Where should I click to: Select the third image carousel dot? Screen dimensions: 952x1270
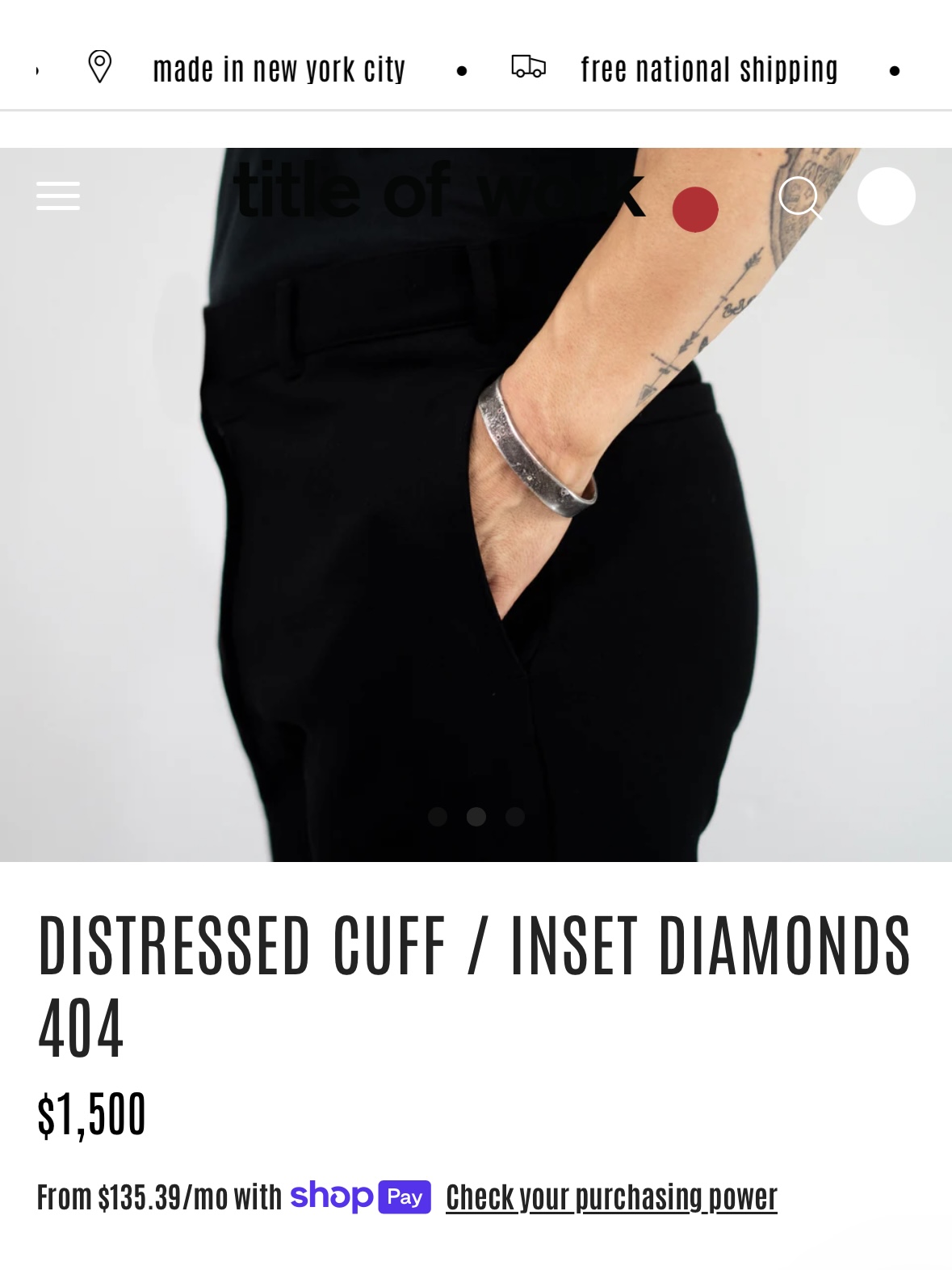pyautogui.click(x=515, y=817)
